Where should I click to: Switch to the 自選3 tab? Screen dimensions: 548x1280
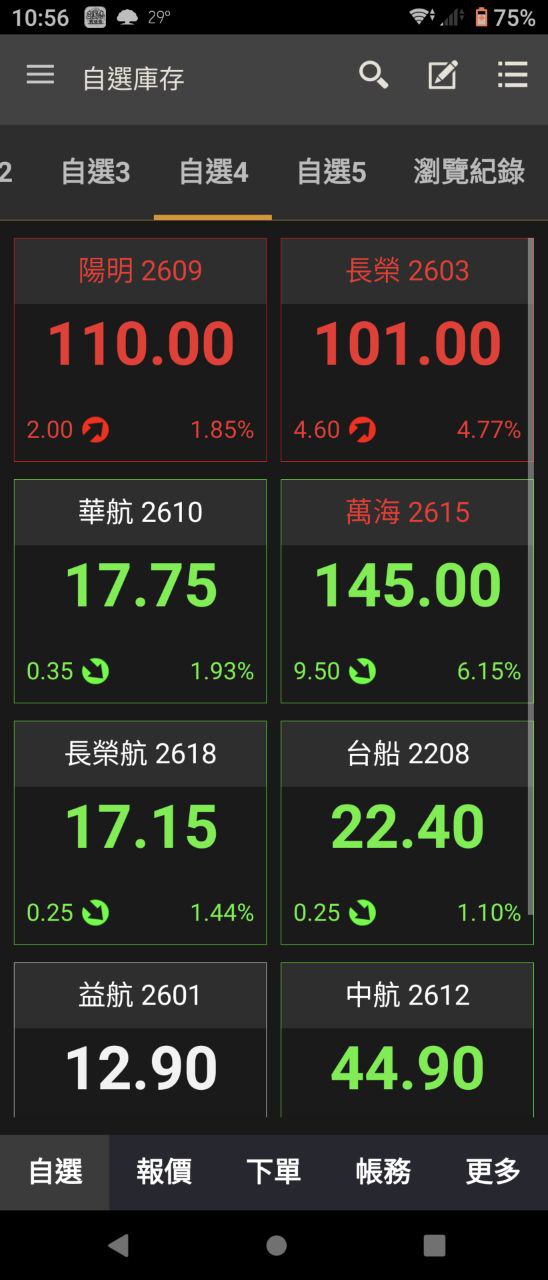pos(96,172)
